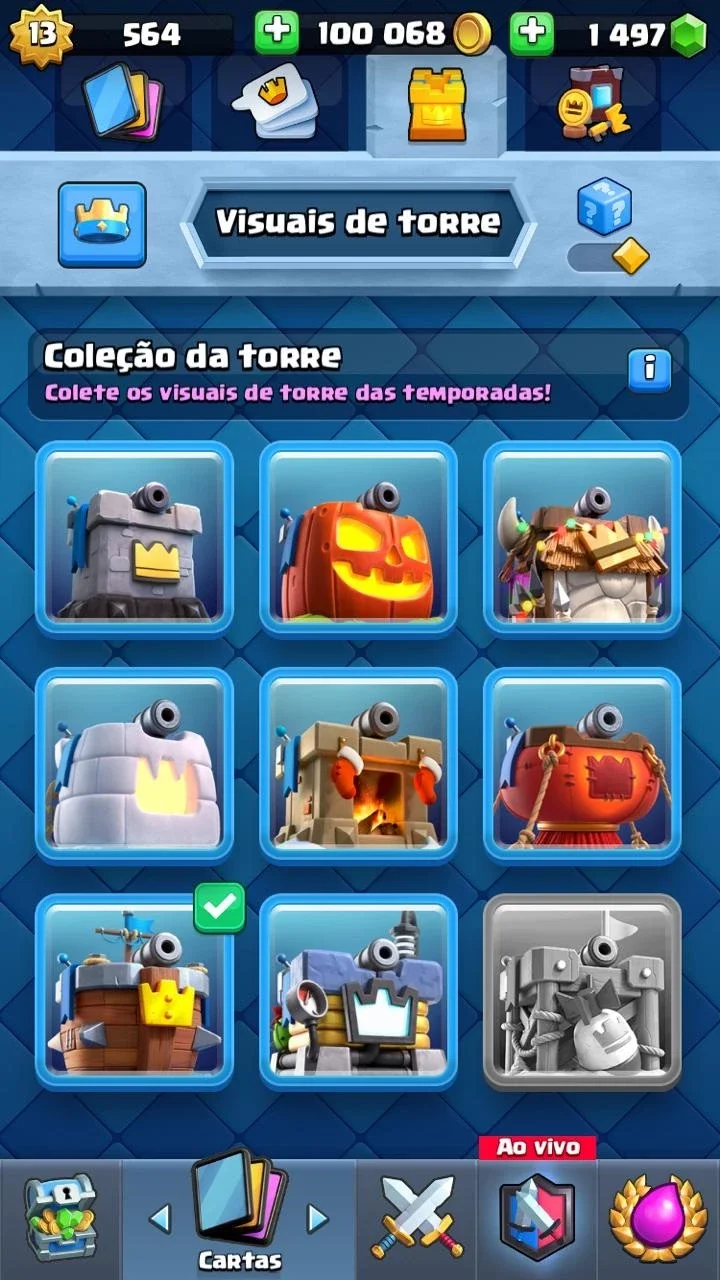Open the clan tab marked Ao vivo
The image size is (720, 1280).
[x=538, y=1212]
